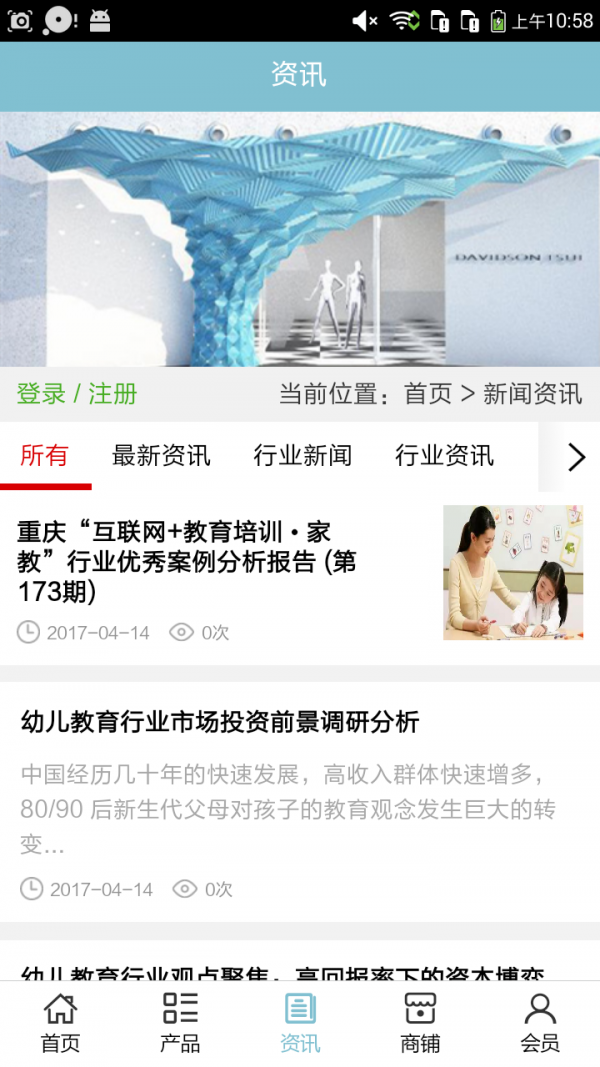Open the top banner image

(300, 240)
